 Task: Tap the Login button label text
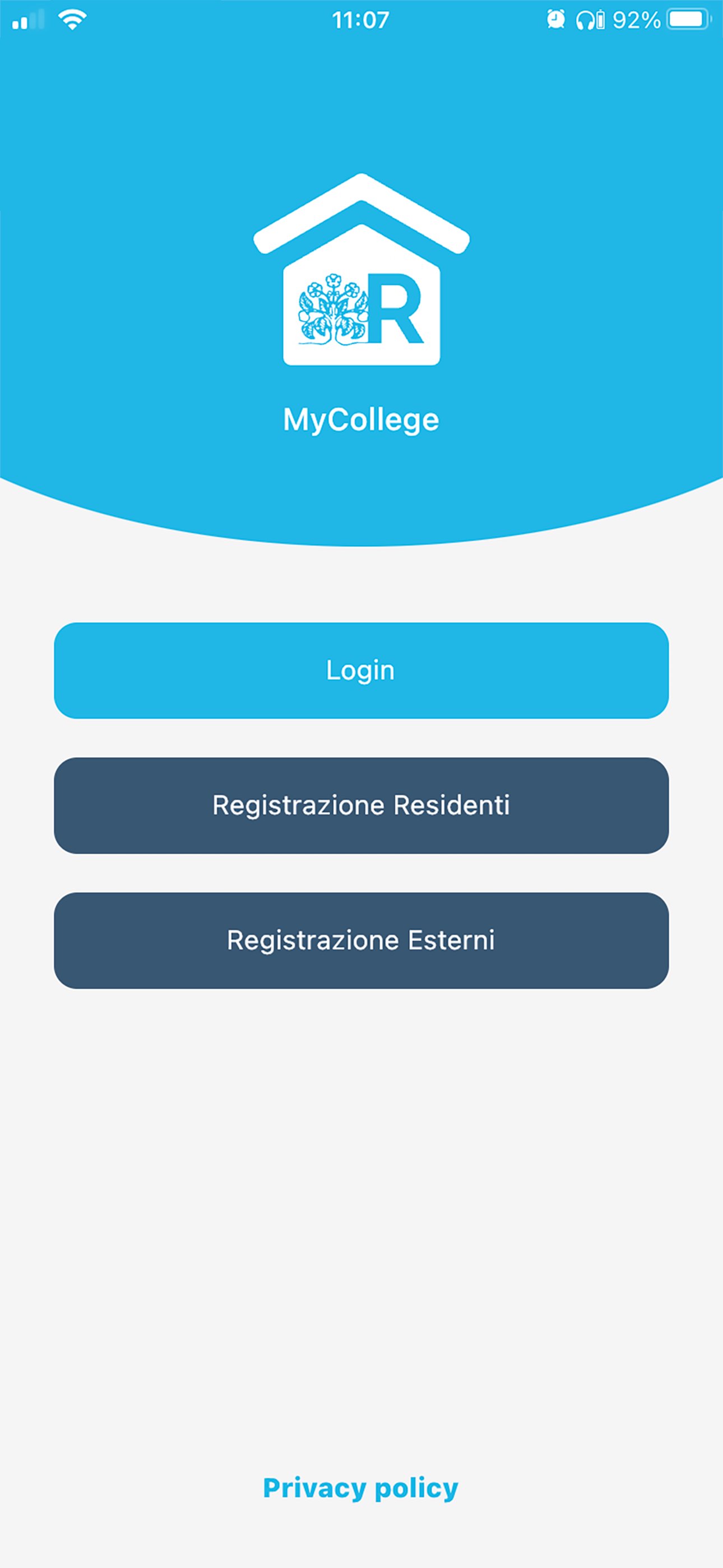(360, 670)
